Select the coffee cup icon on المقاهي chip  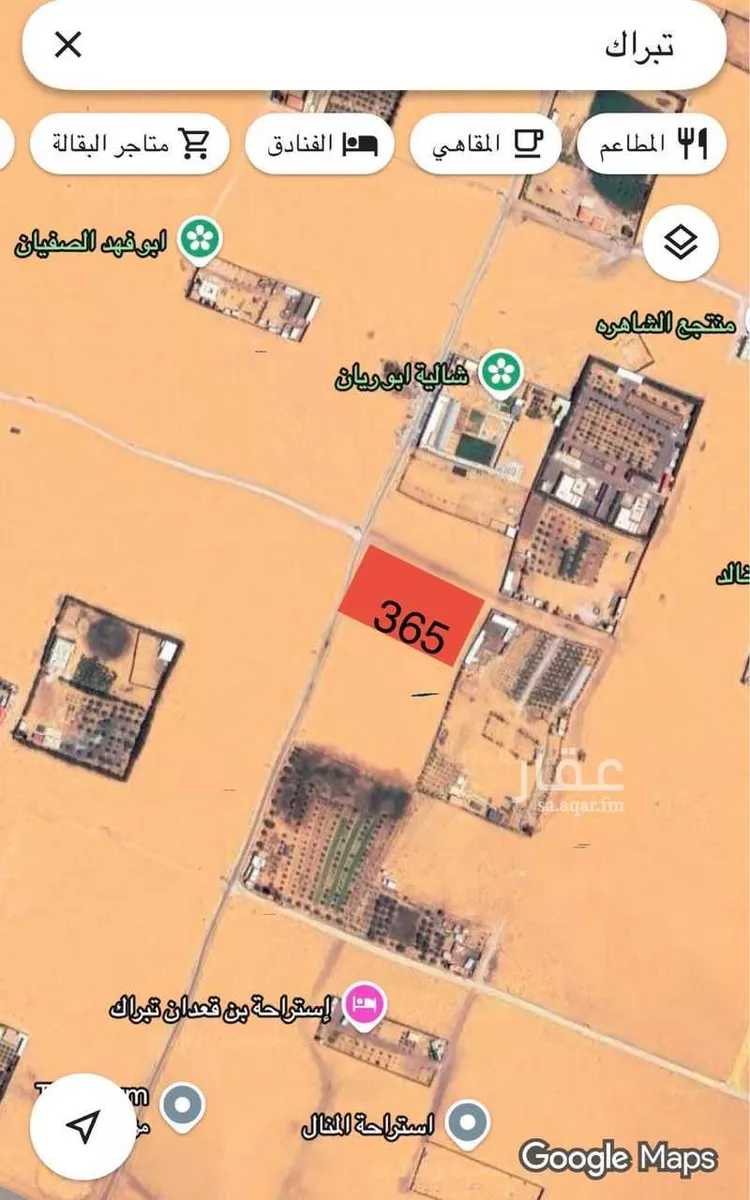[530, 143]
